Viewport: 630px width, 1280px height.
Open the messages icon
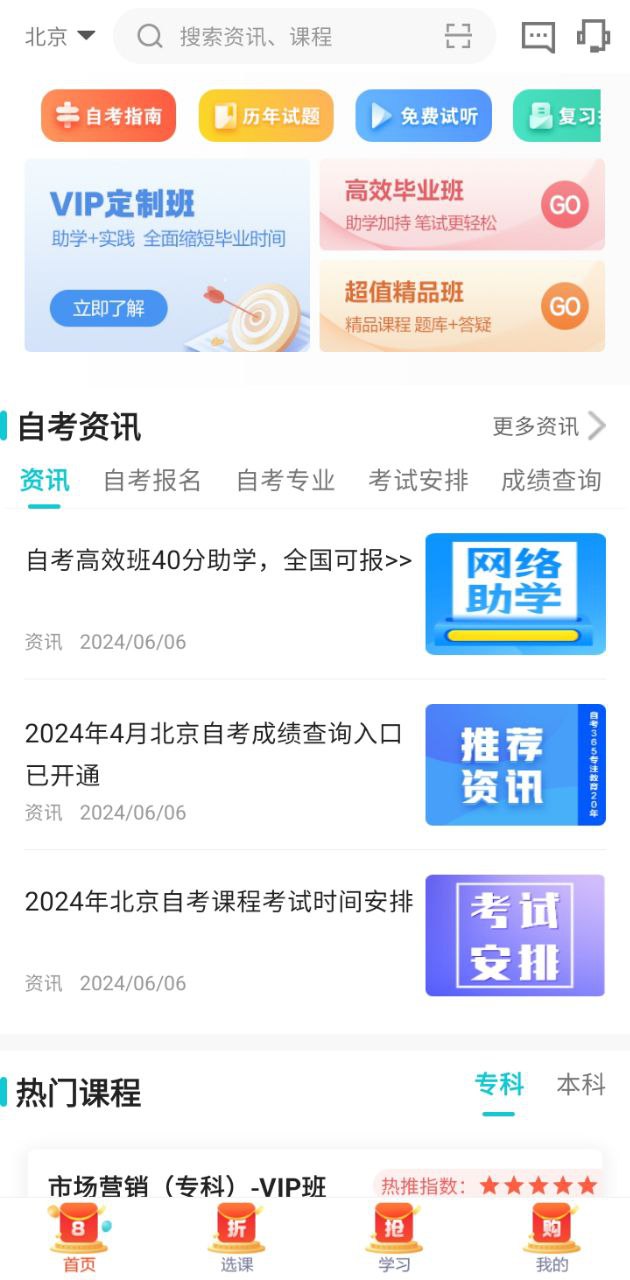tap(538, 37)
